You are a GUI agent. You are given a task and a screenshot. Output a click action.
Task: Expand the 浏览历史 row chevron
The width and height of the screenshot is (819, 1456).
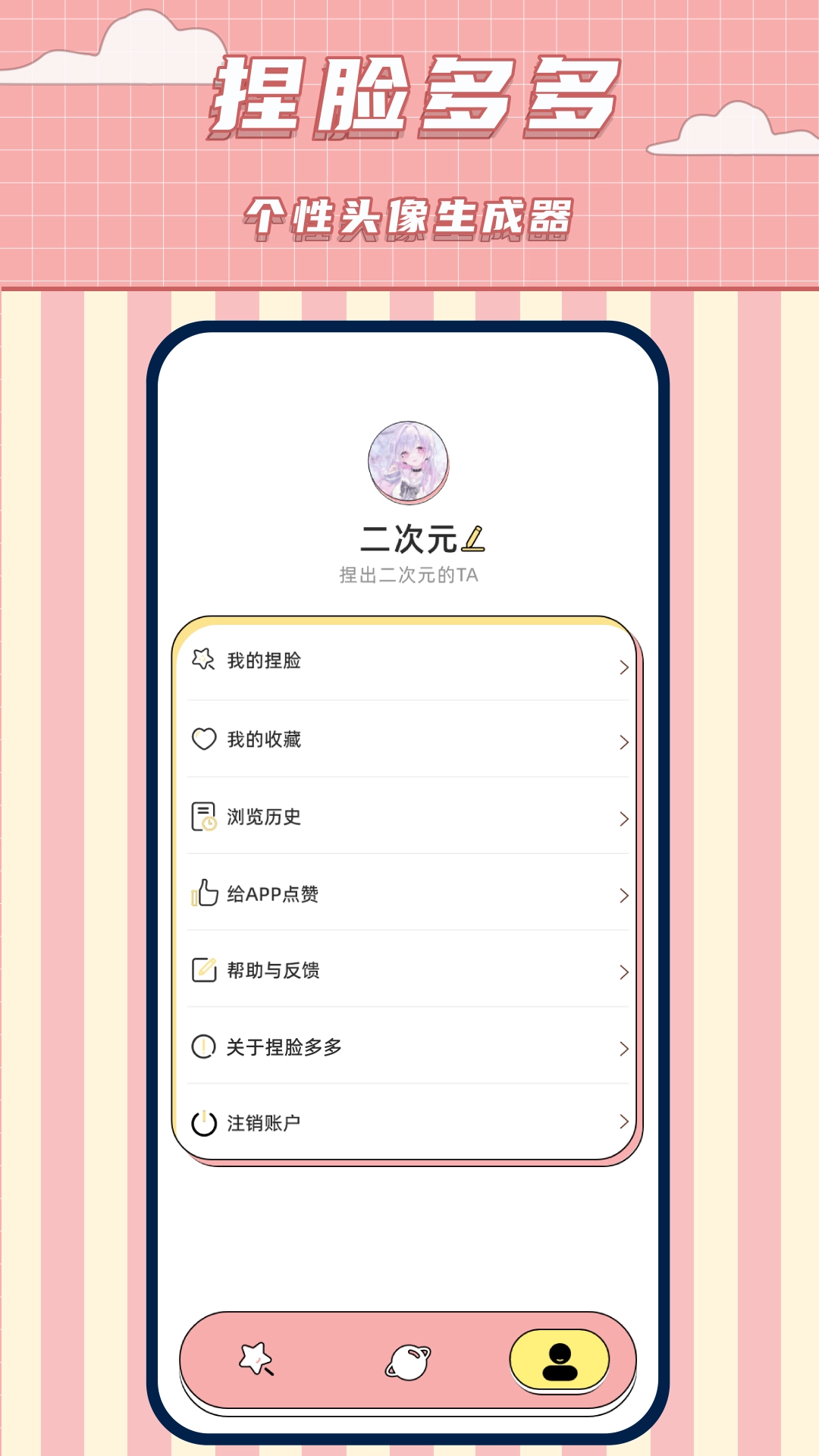623,820
